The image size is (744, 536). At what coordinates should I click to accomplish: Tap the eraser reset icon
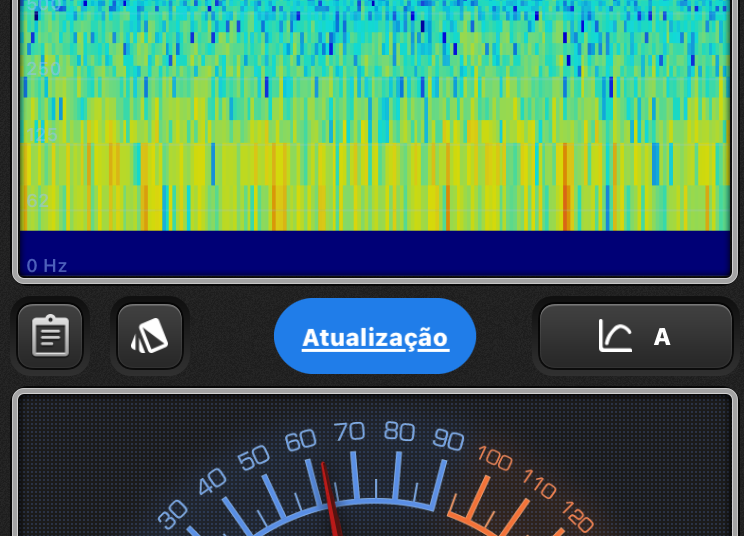pos(150,336)
